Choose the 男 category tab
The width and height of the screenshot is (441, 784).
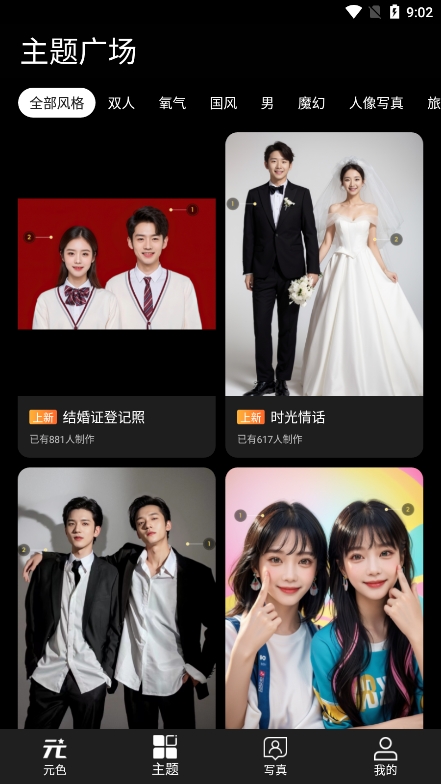(x=268, y=103)
